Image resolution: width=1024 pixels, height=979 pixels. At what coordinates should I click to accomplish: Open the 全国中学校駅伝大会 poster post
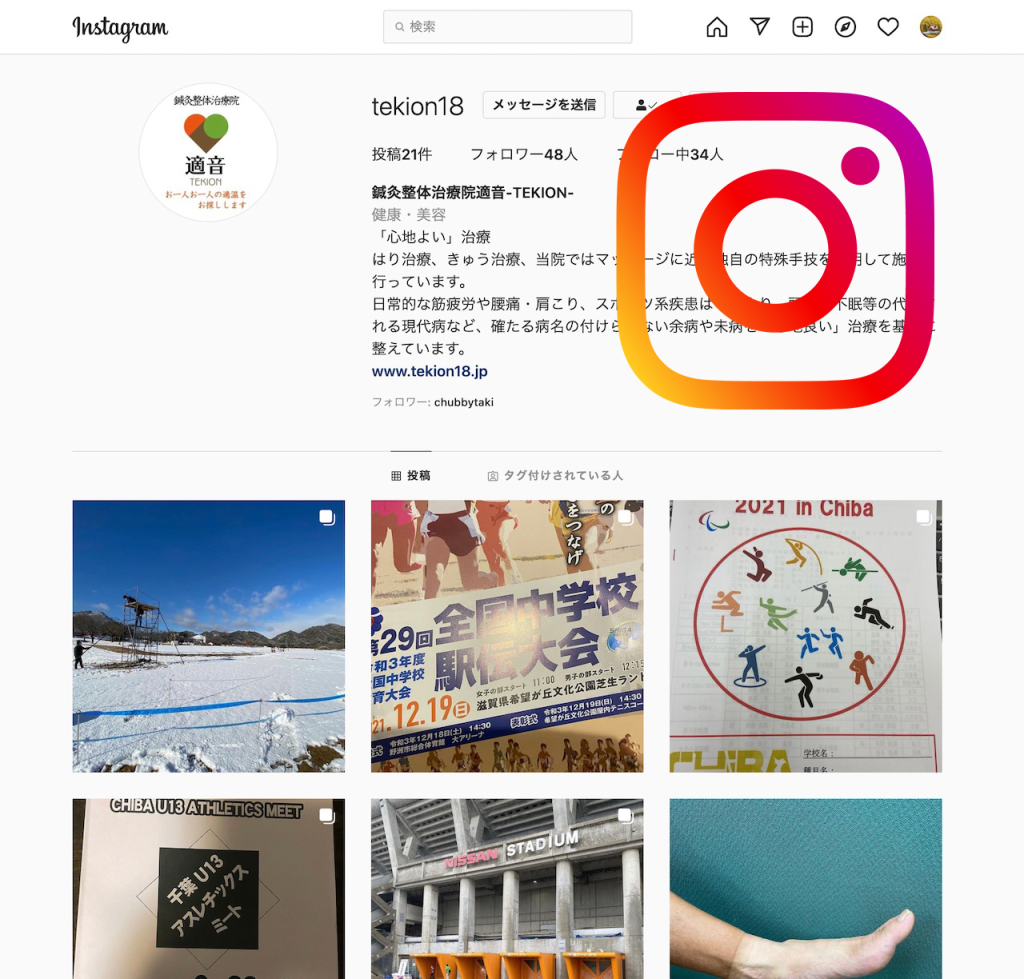[x=507, y=636]
